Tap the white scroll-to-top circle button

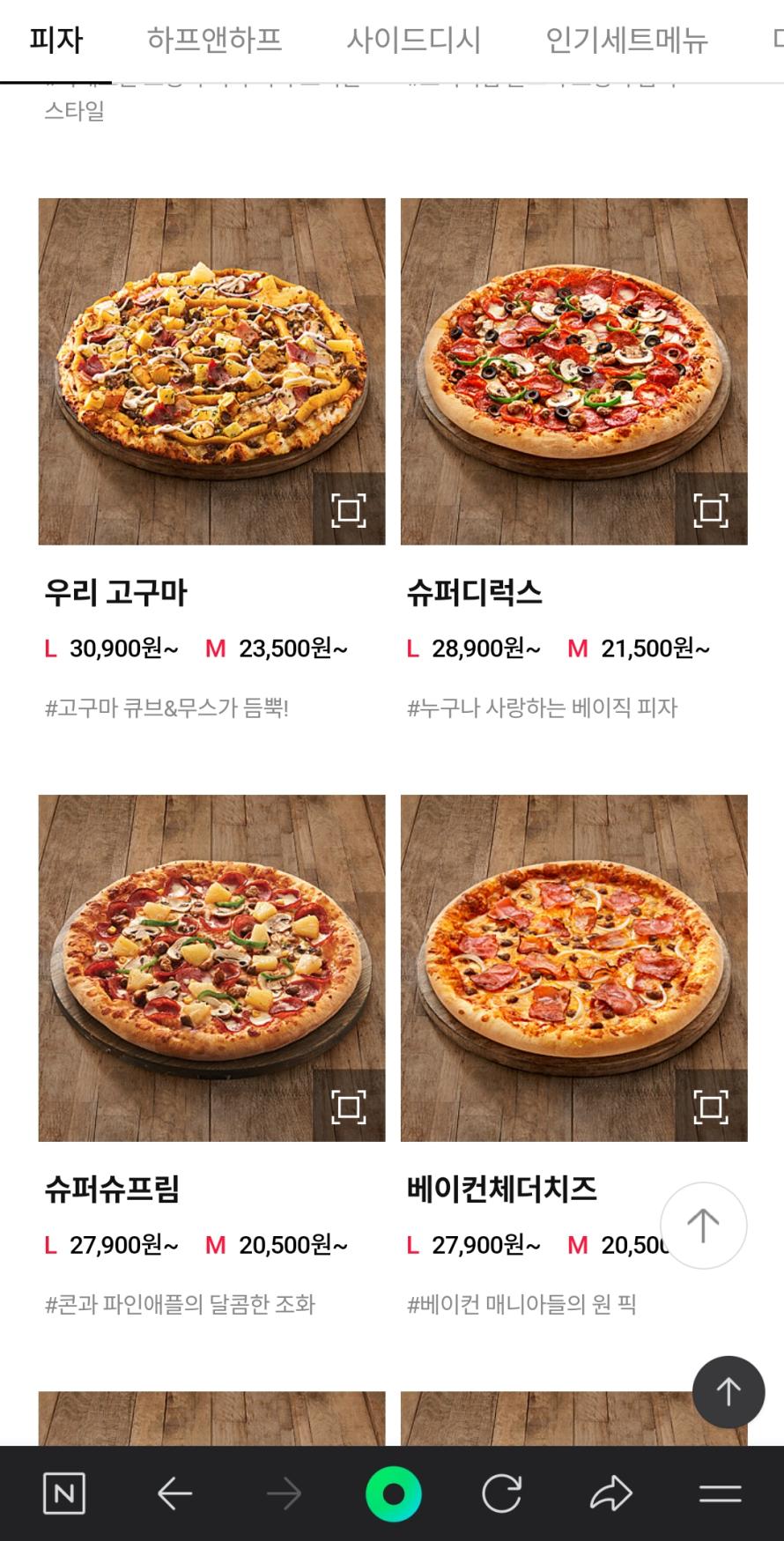pos(704,1226)
